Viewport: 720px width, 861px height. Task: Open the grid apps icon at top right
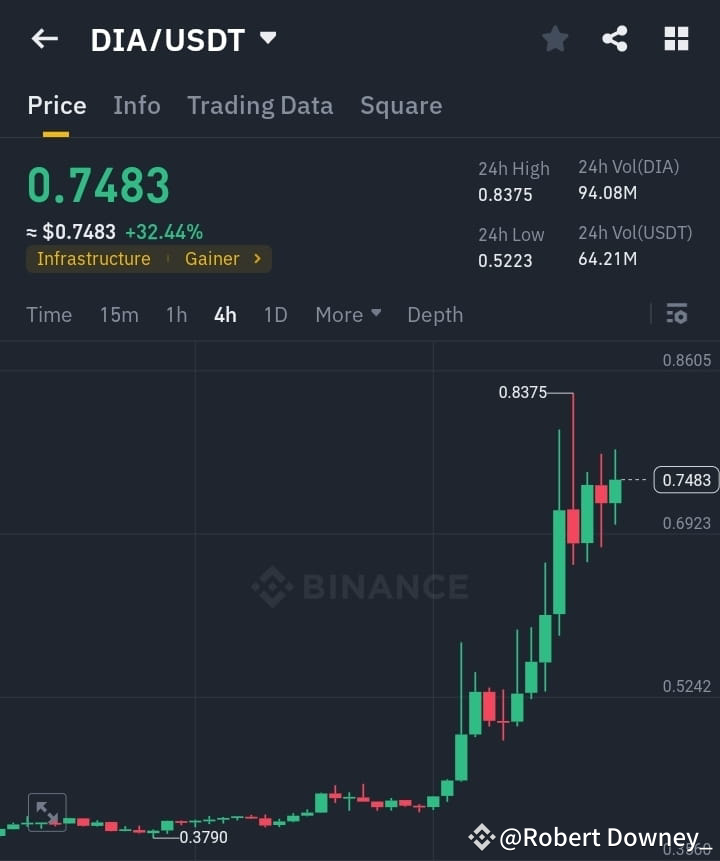pyautogui.click(x=676, y=38)
